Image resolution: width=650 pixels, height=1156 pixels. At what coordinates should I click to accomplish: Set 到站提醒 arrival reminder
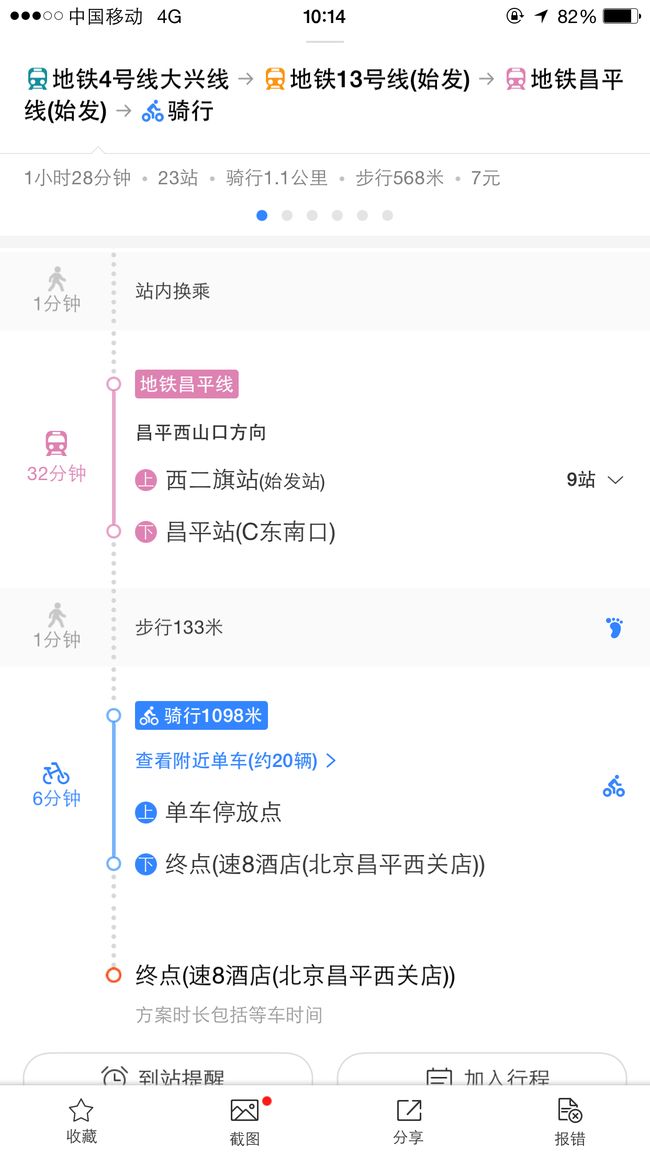[168, 1069]
